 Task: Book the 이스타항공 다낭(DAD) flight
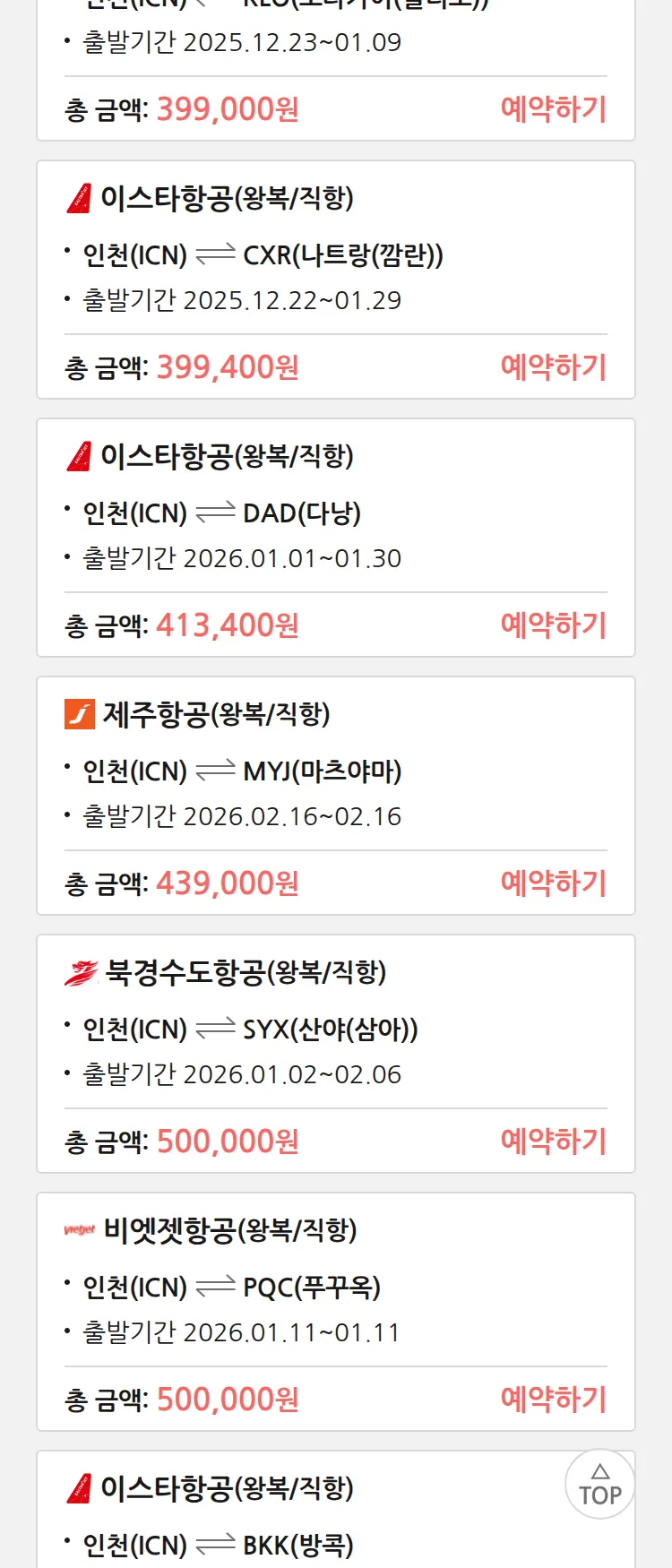coord(553,625)
